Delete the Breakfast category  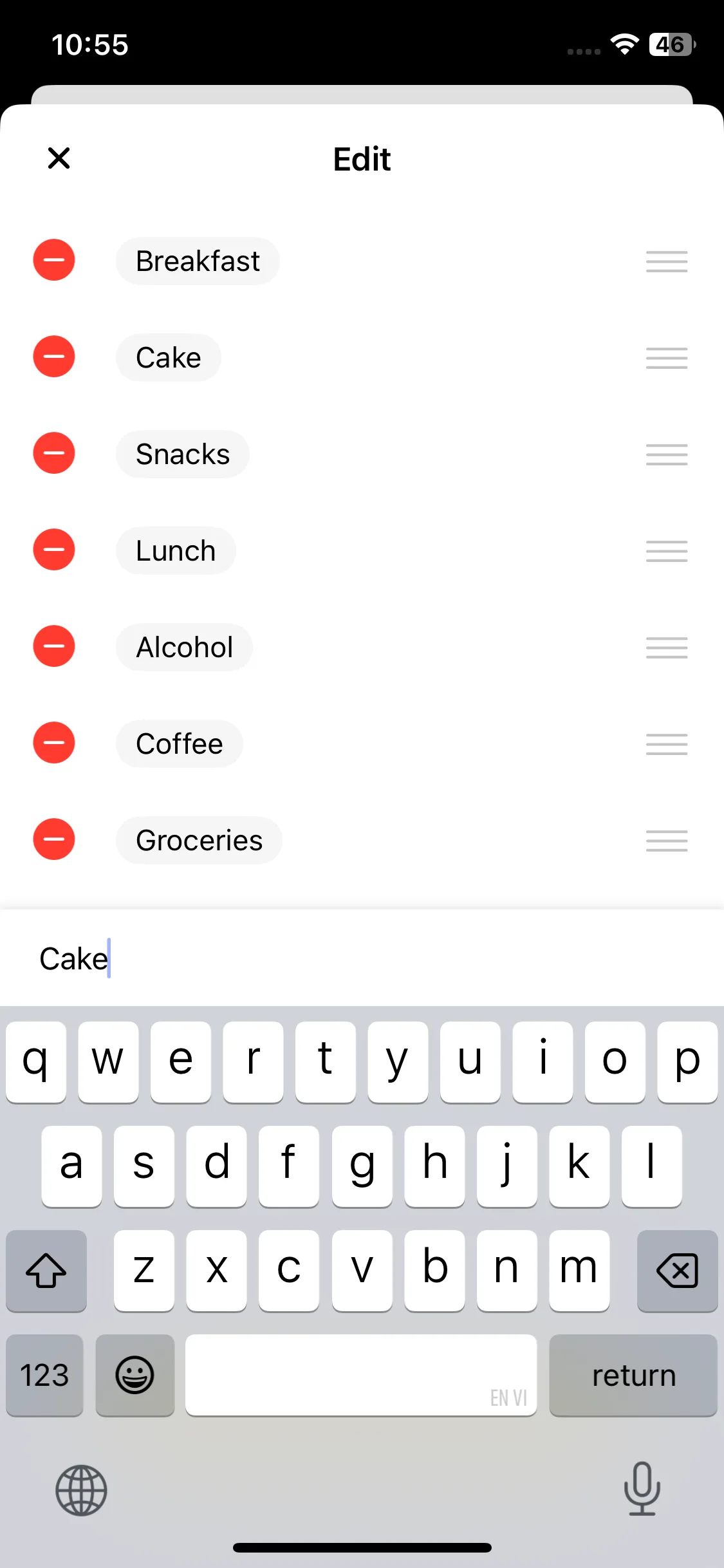(x=54, y=260)
